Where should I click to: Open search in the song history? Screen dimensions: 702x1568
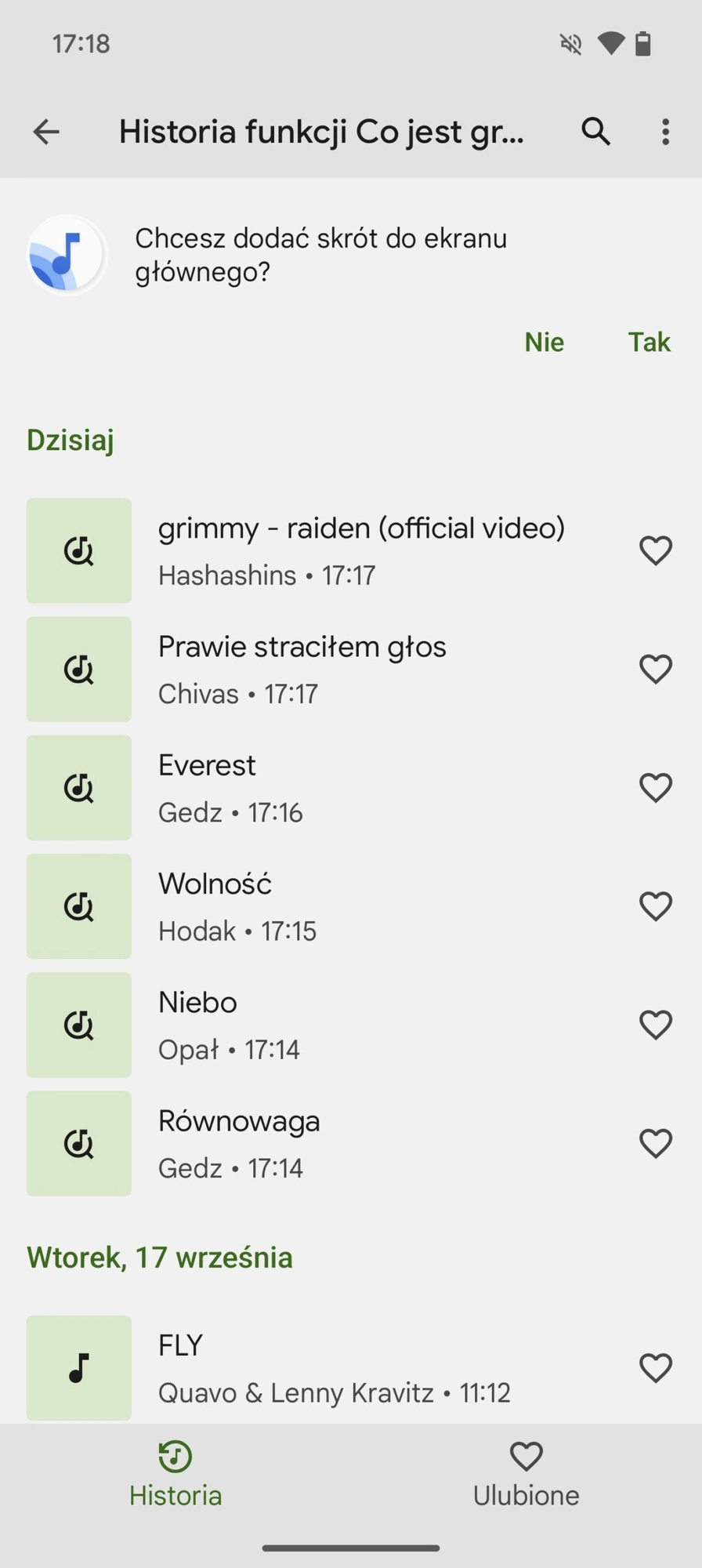click(595, 132)
